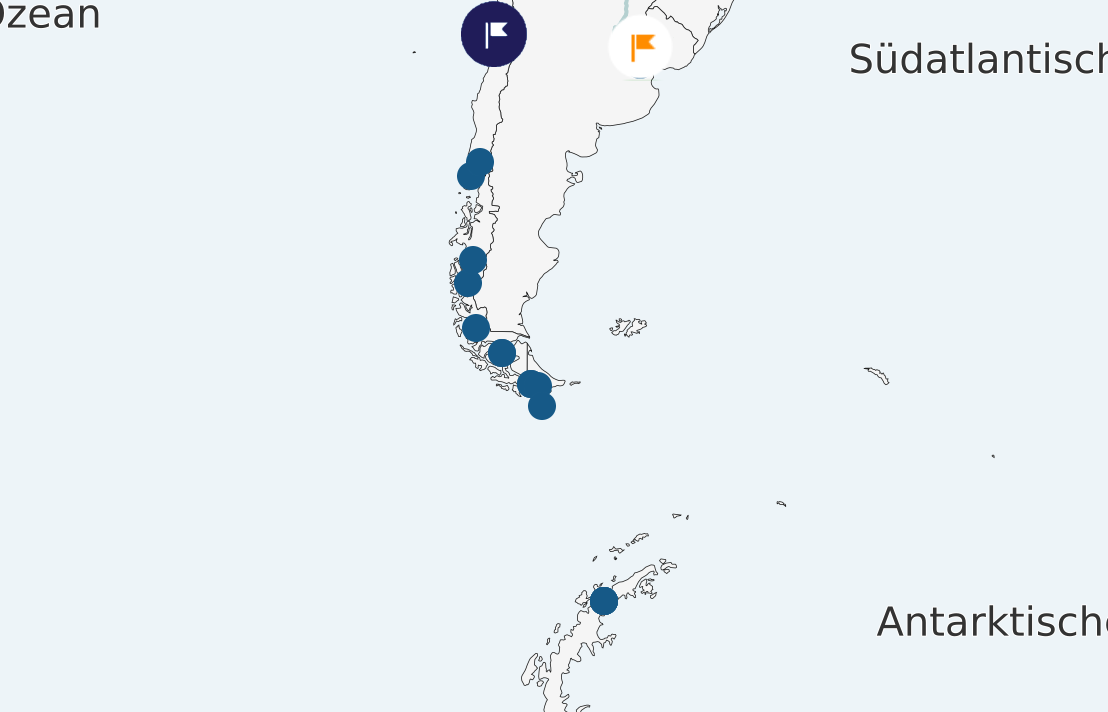
Task: Open the northernmost blue waypoint dot
Action: coord(481,160)
